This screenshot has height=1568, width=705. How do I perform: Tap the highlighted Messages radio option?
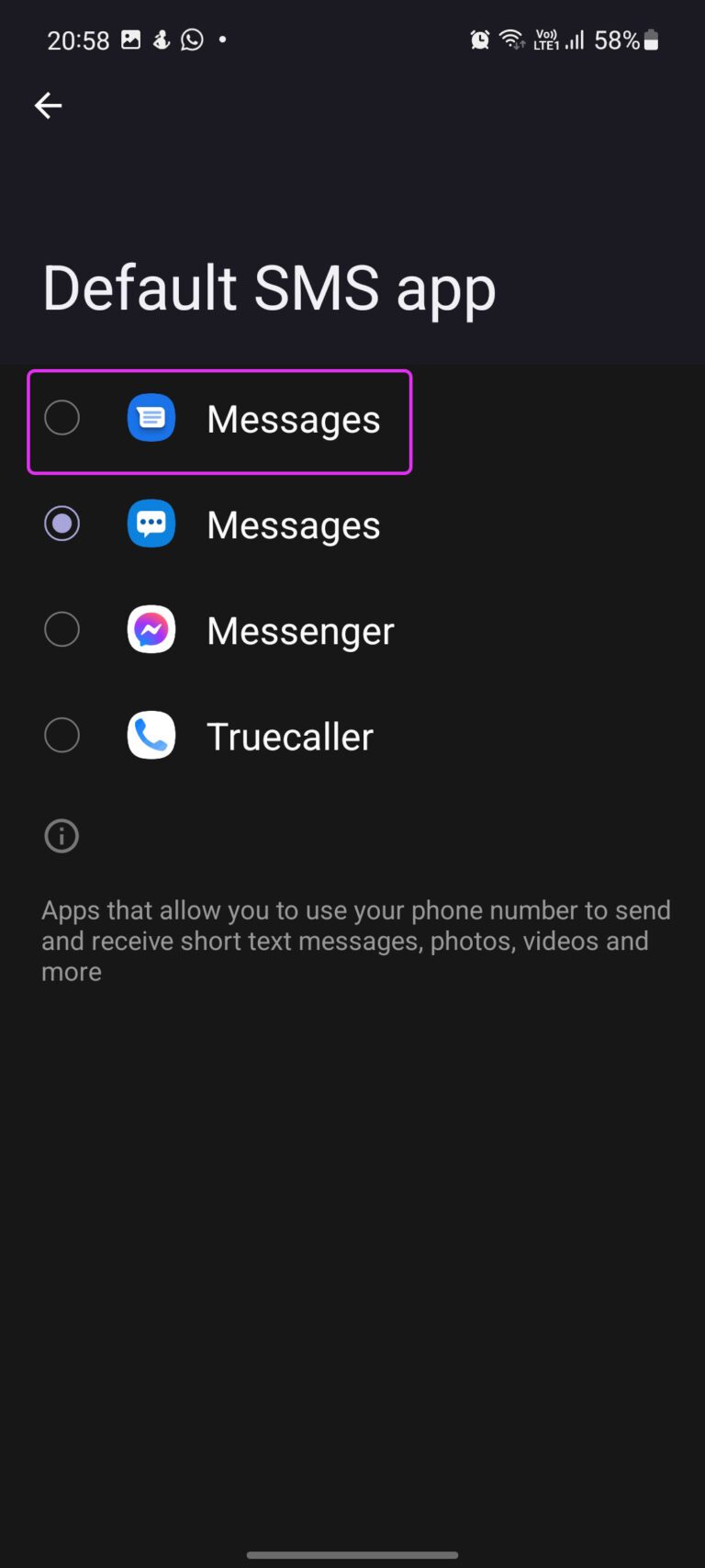[x=219, y=421]
